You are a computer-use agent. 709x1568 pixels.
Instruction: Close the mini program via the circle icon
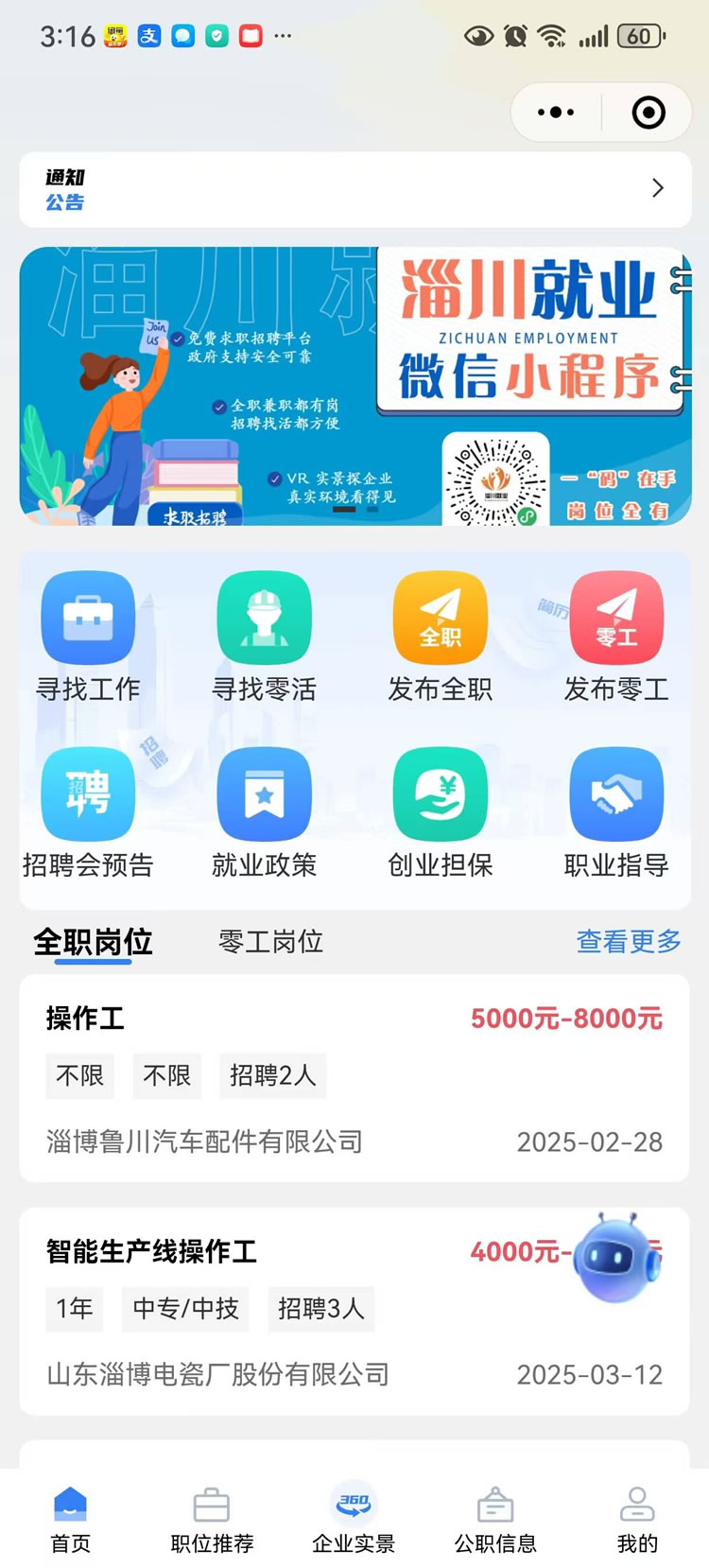(x=648, y=113)
